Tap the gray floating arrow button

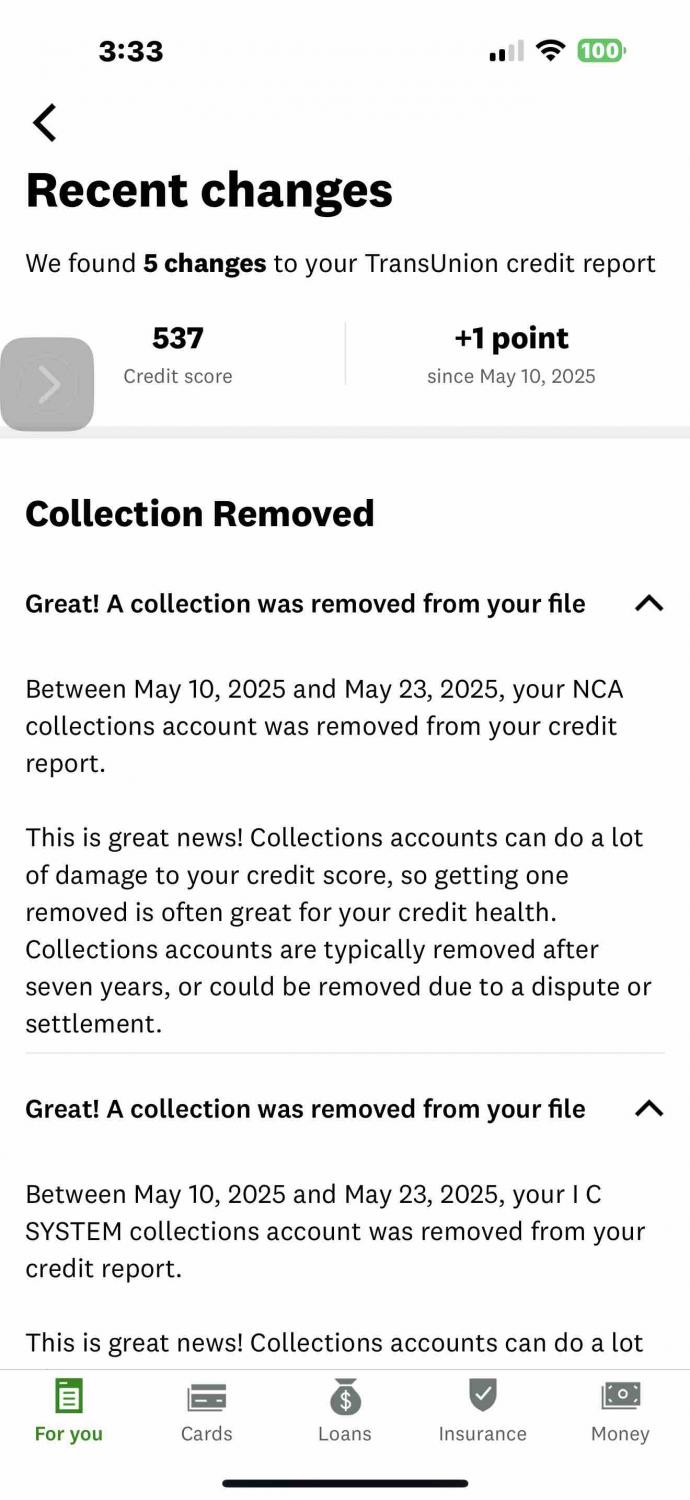pos(47,385)
